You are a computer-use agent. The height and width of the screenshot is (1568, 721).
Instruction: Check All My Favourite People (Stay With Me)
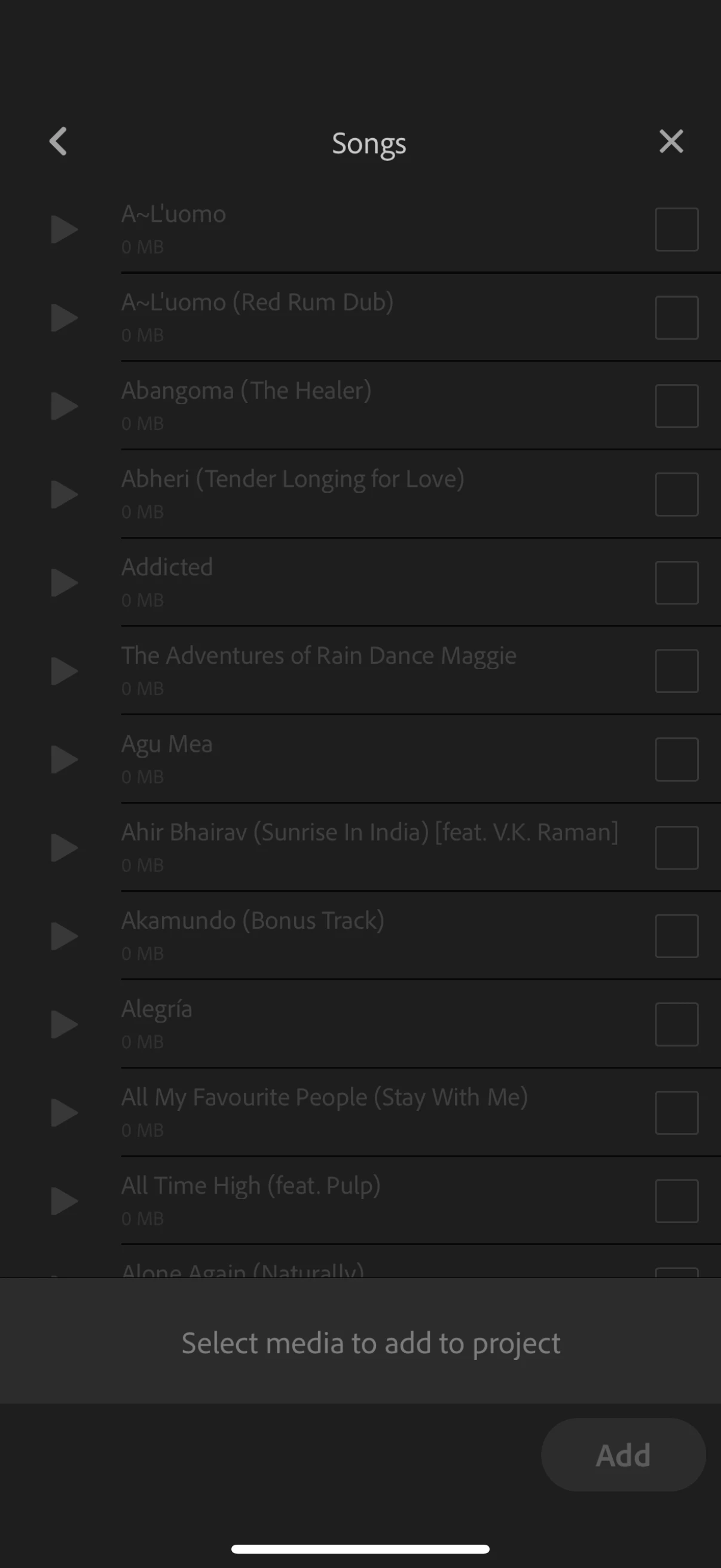(x=676, y=1112)
